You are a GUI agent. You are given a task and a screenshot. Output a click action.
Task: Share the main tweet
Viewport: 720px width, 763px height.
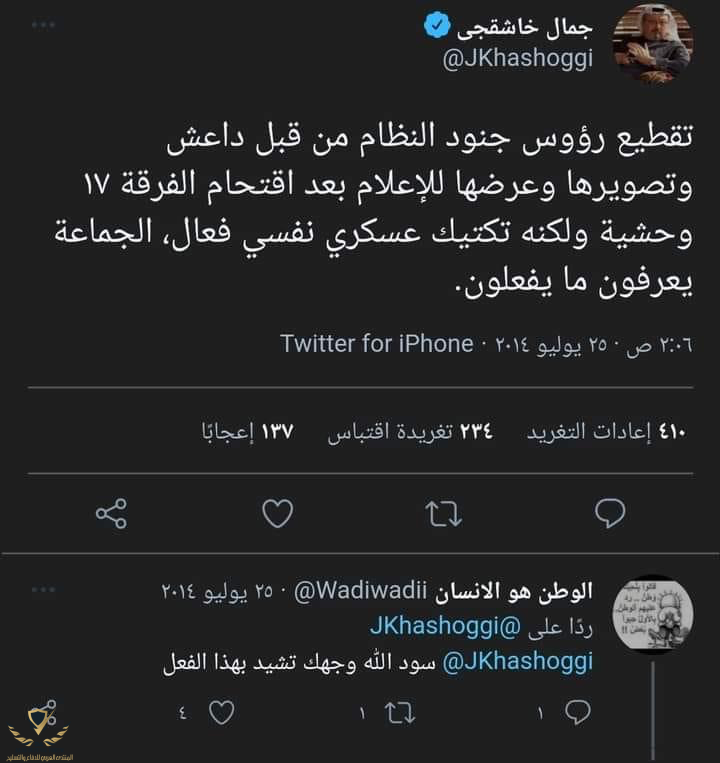coord(111,514)
